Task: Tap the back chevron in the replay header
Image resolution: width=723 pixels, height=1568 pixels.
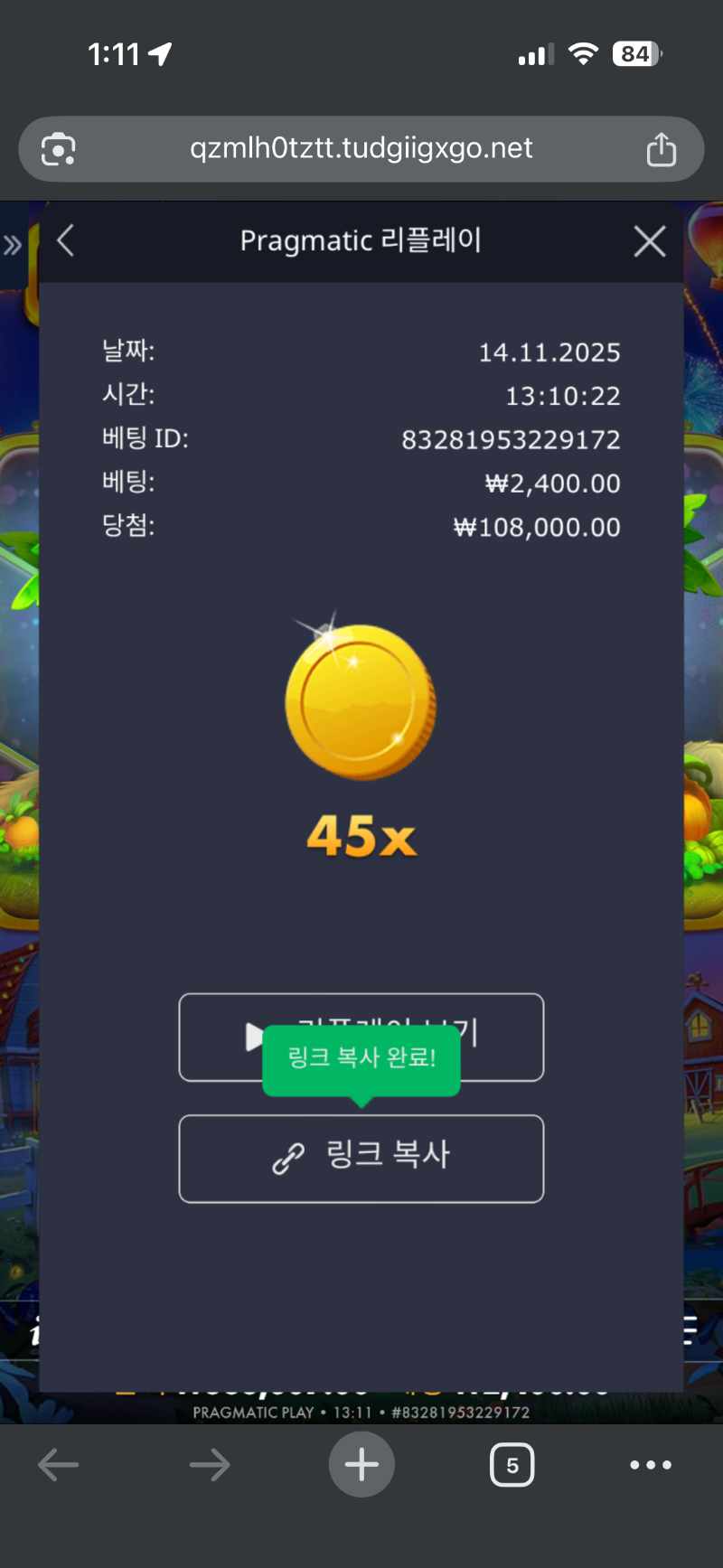Action: coord(64,240)
